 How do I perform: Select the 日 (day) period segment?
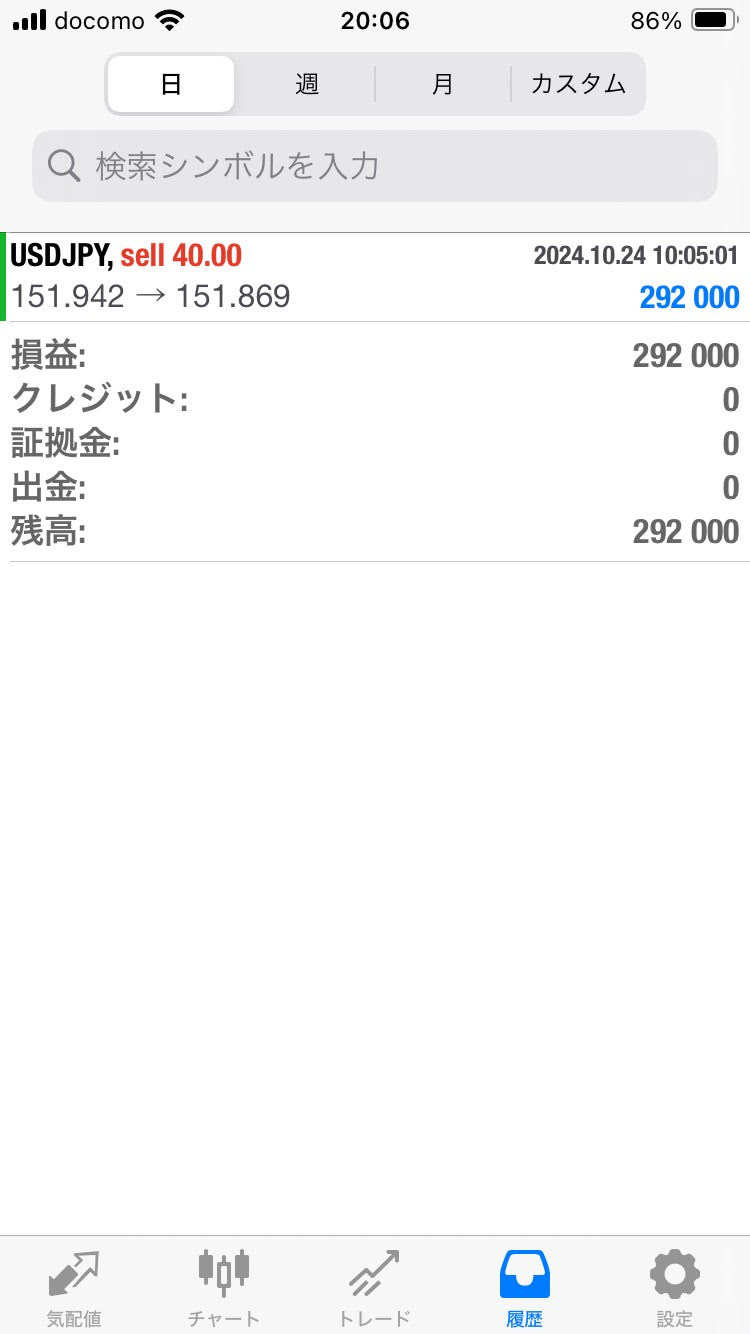(171, 84)
